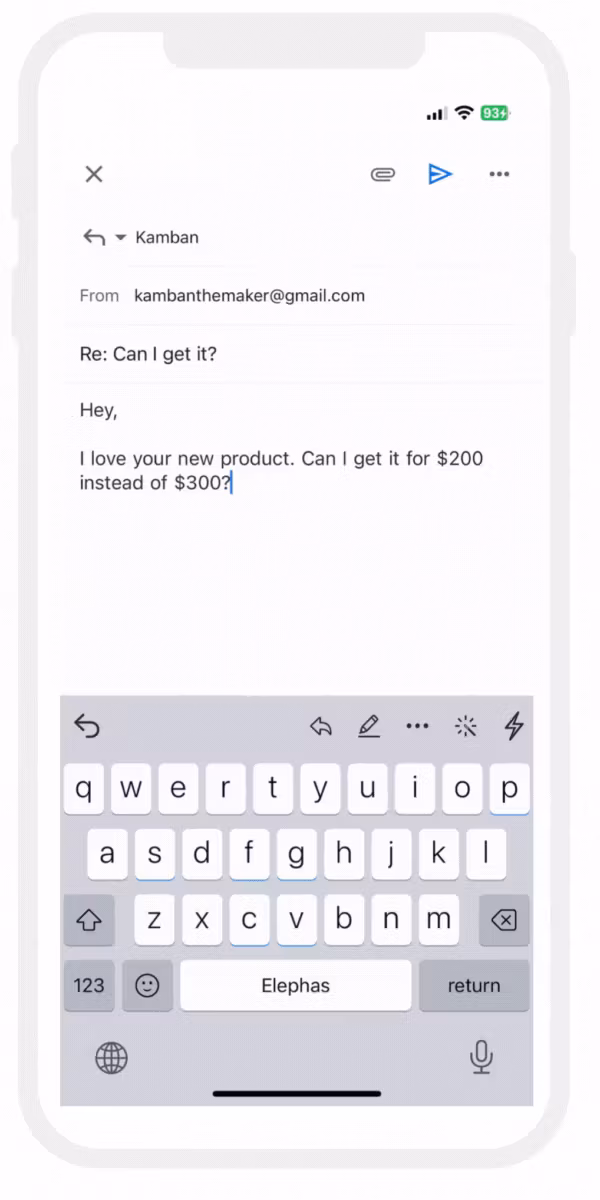Tap the reply arrow in keyboard toolbar

click(x=321, y=727)
